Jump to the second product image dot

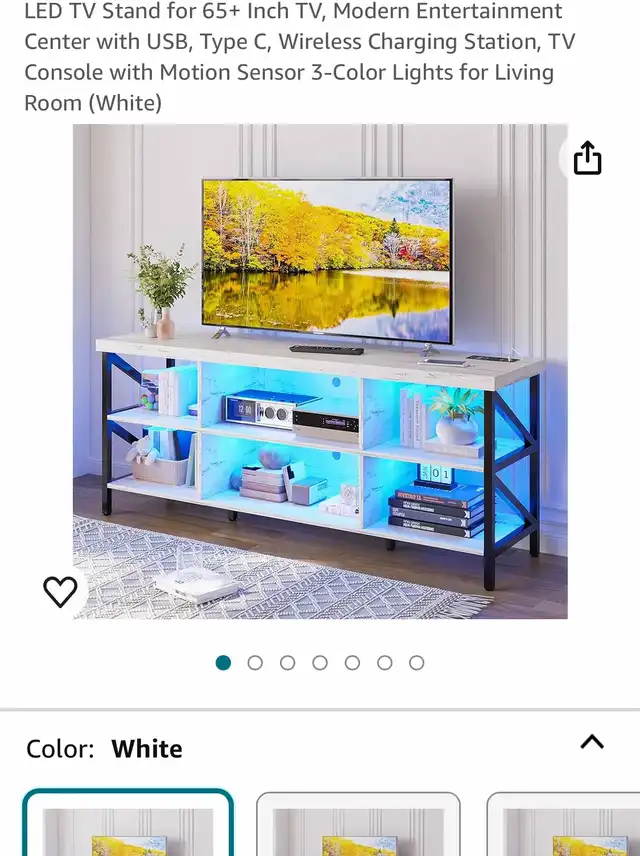255,663
